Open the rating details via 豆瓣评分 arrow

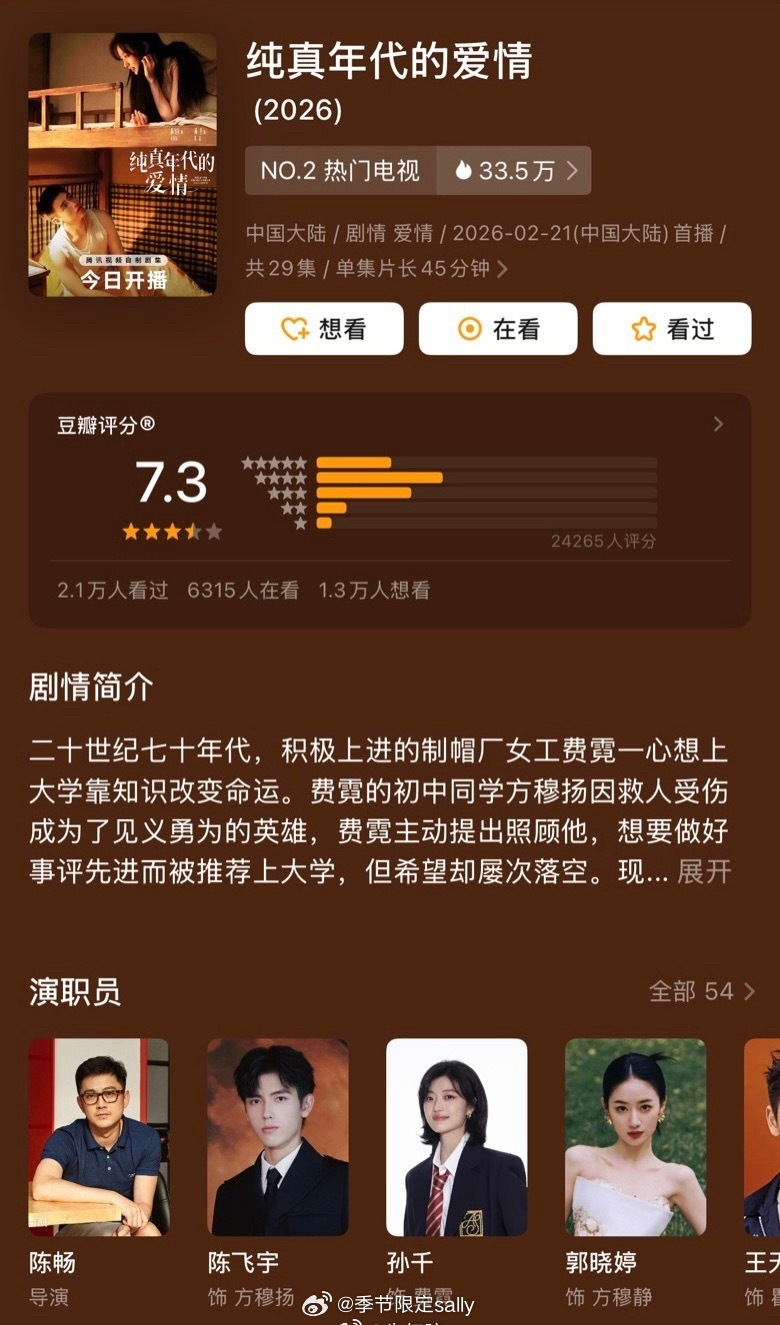[718, 424]
